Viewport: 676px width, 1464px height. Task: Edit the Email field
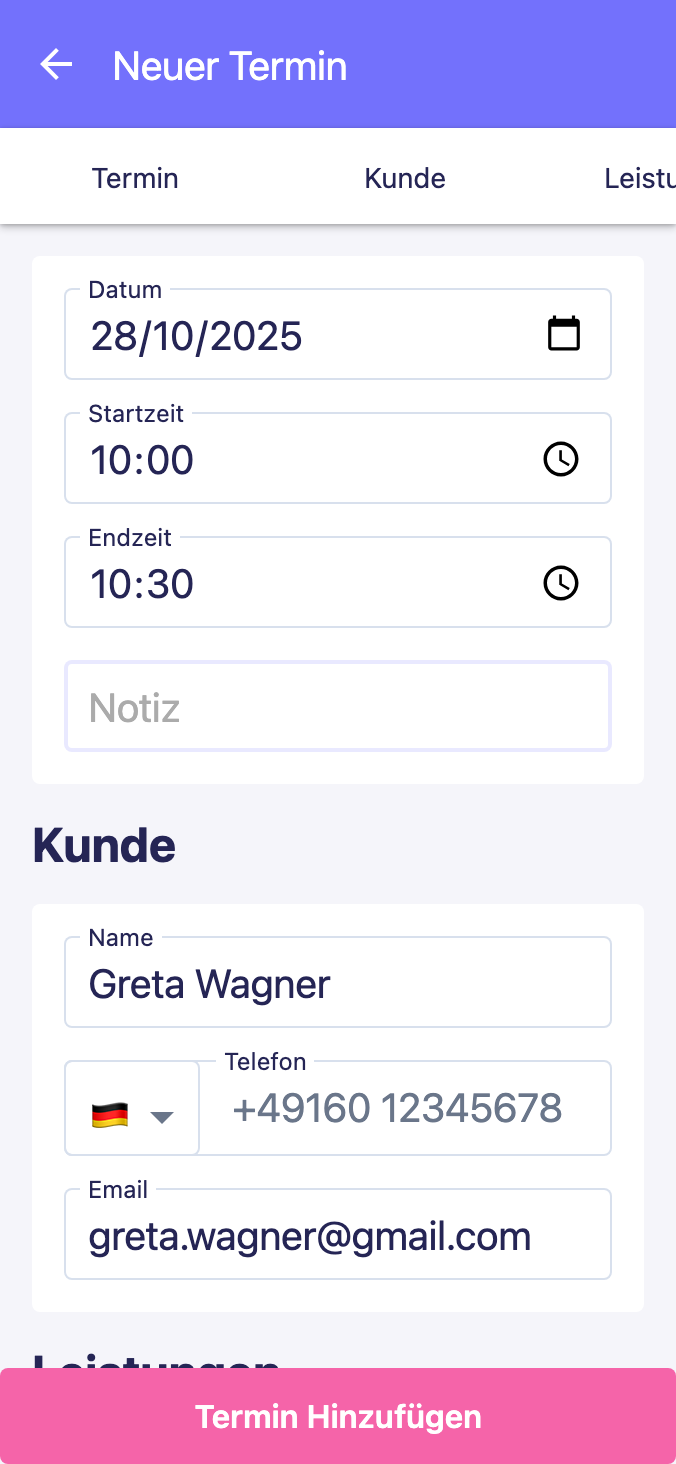pyautogui.click(x=338, y=1236)
